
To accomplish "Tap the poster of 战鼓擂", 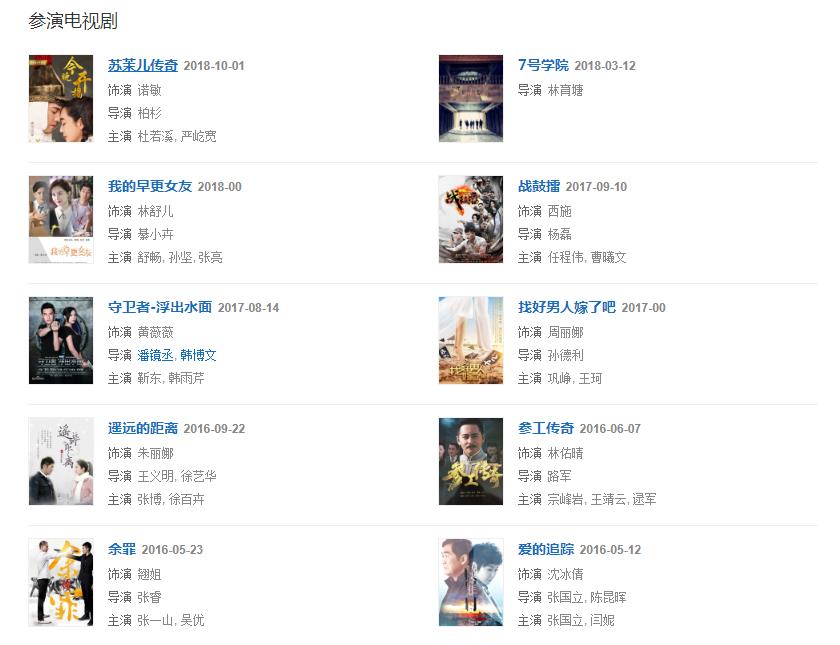I will pyautogui.click(x=470, y=219).
